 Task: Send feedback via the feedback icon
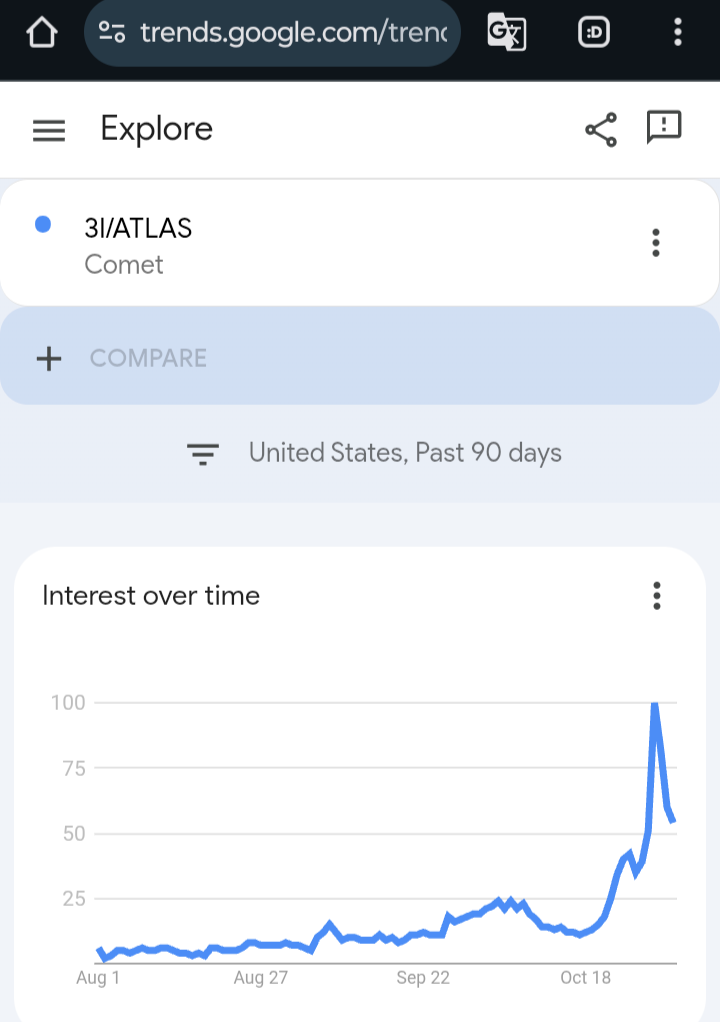pos(664,127)
